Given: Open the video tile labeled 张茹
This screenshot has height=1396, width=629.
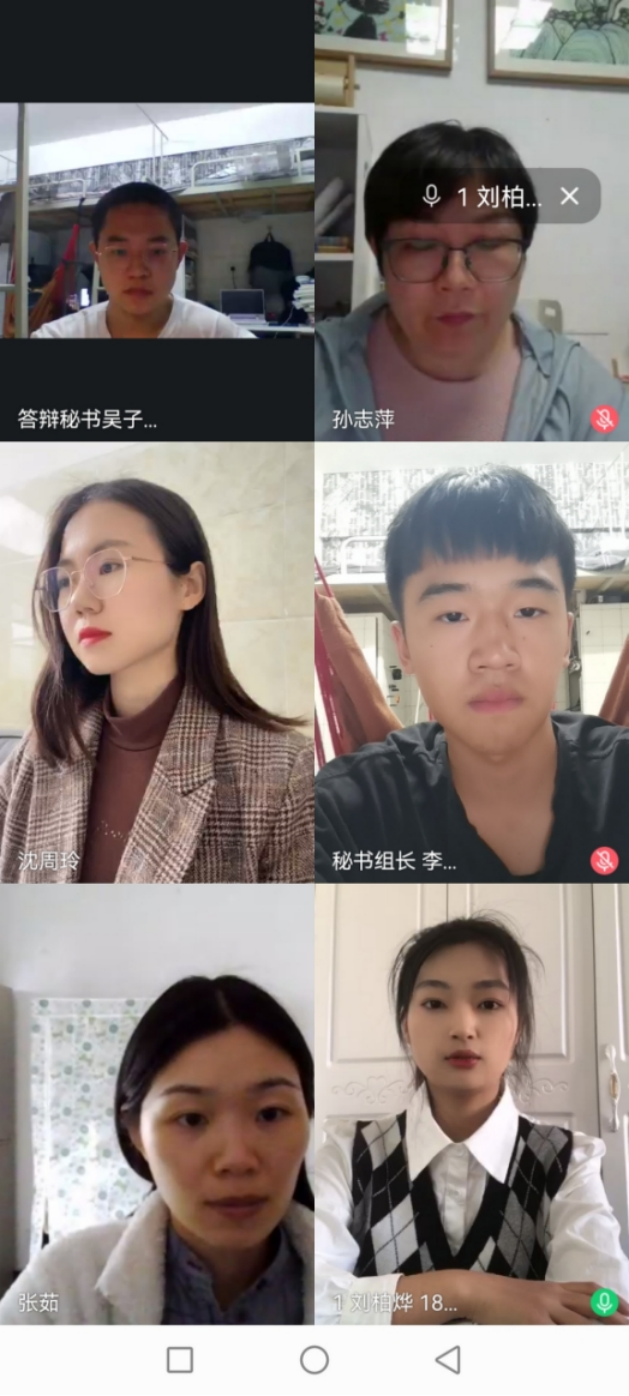Looking at the screenshot, I should [x=157, y=1104].
